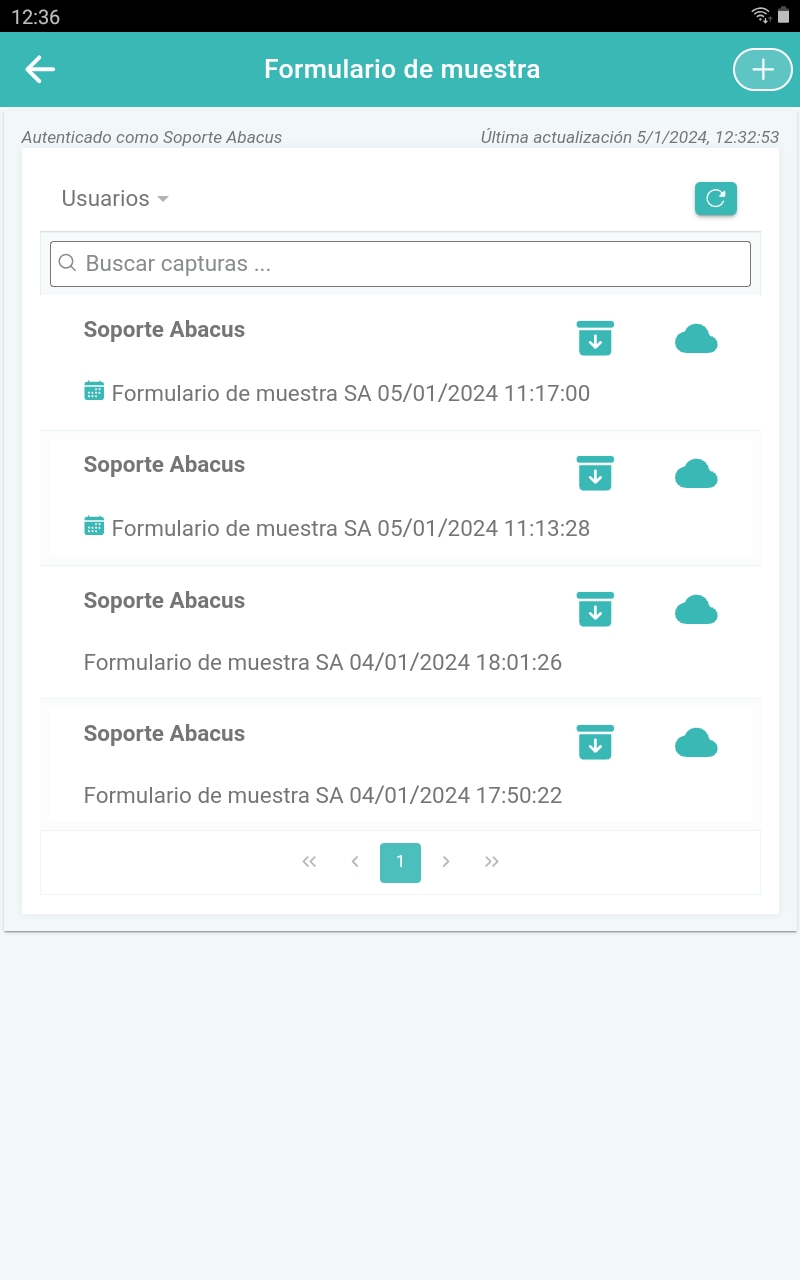Image resolution: width=800 pixels, height=1280 pixels.
Task: Open capture dated 04/01/2024 17:50:22
Action: tap(322, 795)
